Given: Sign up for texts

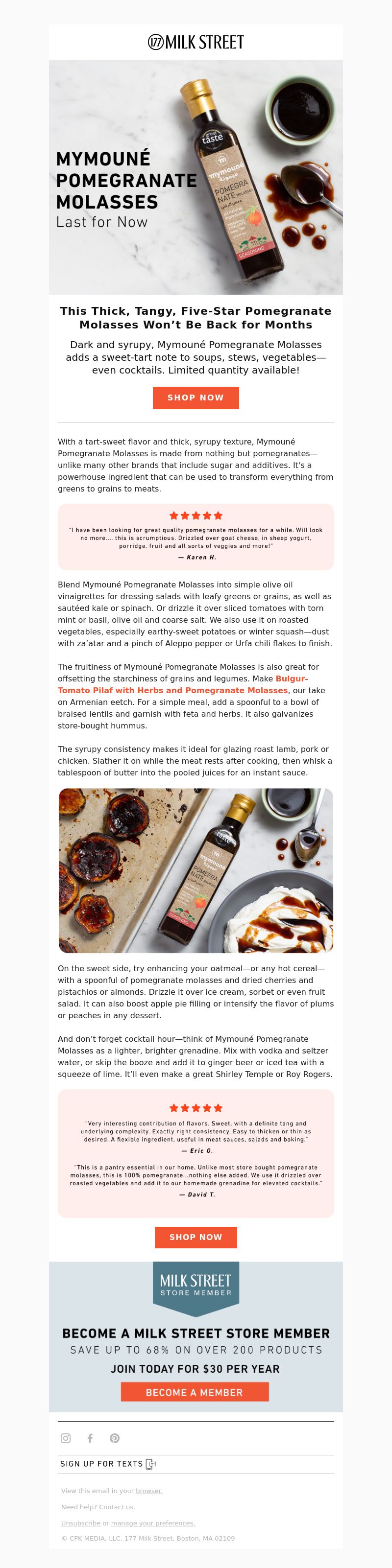Looking at the screenshot, I should click(x=108, y=1463).
